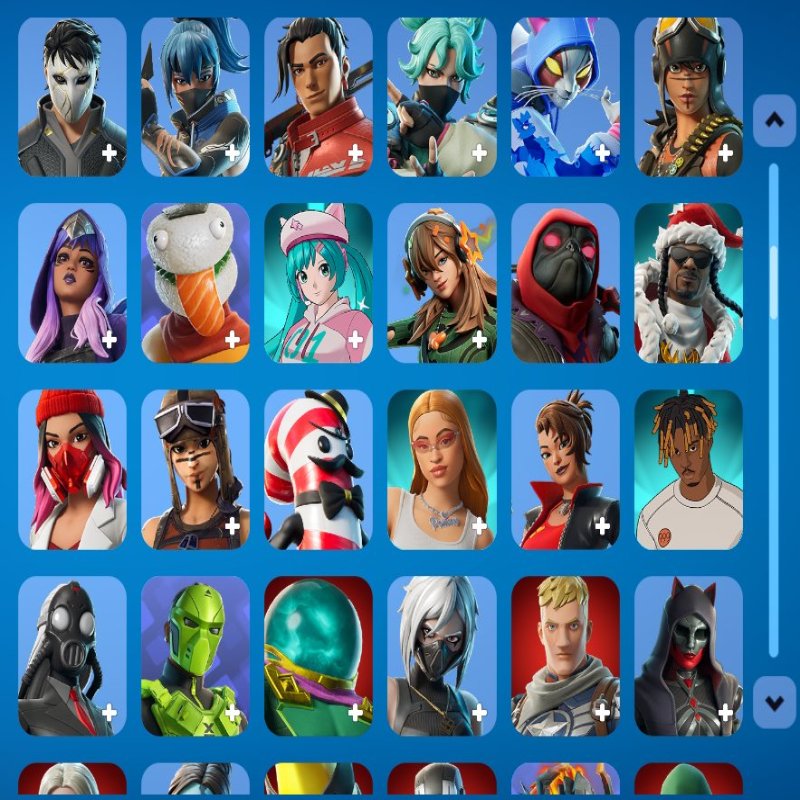Open the teal fishbowl-helmet character tile

(x=318, y=655)
